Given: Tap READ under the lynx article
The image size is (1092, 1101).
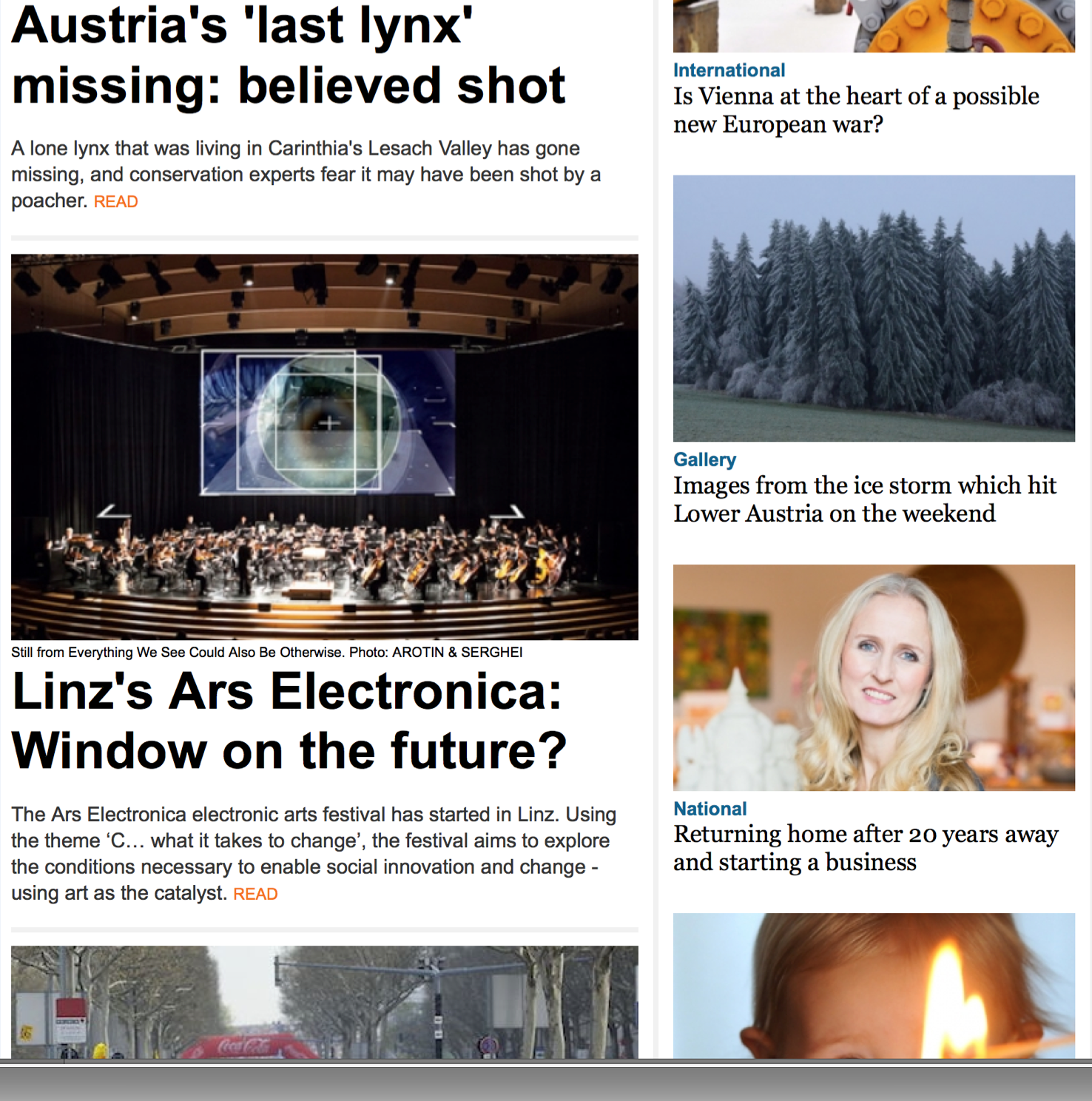Looking at the screenshot, I should [x=115, y=202].
